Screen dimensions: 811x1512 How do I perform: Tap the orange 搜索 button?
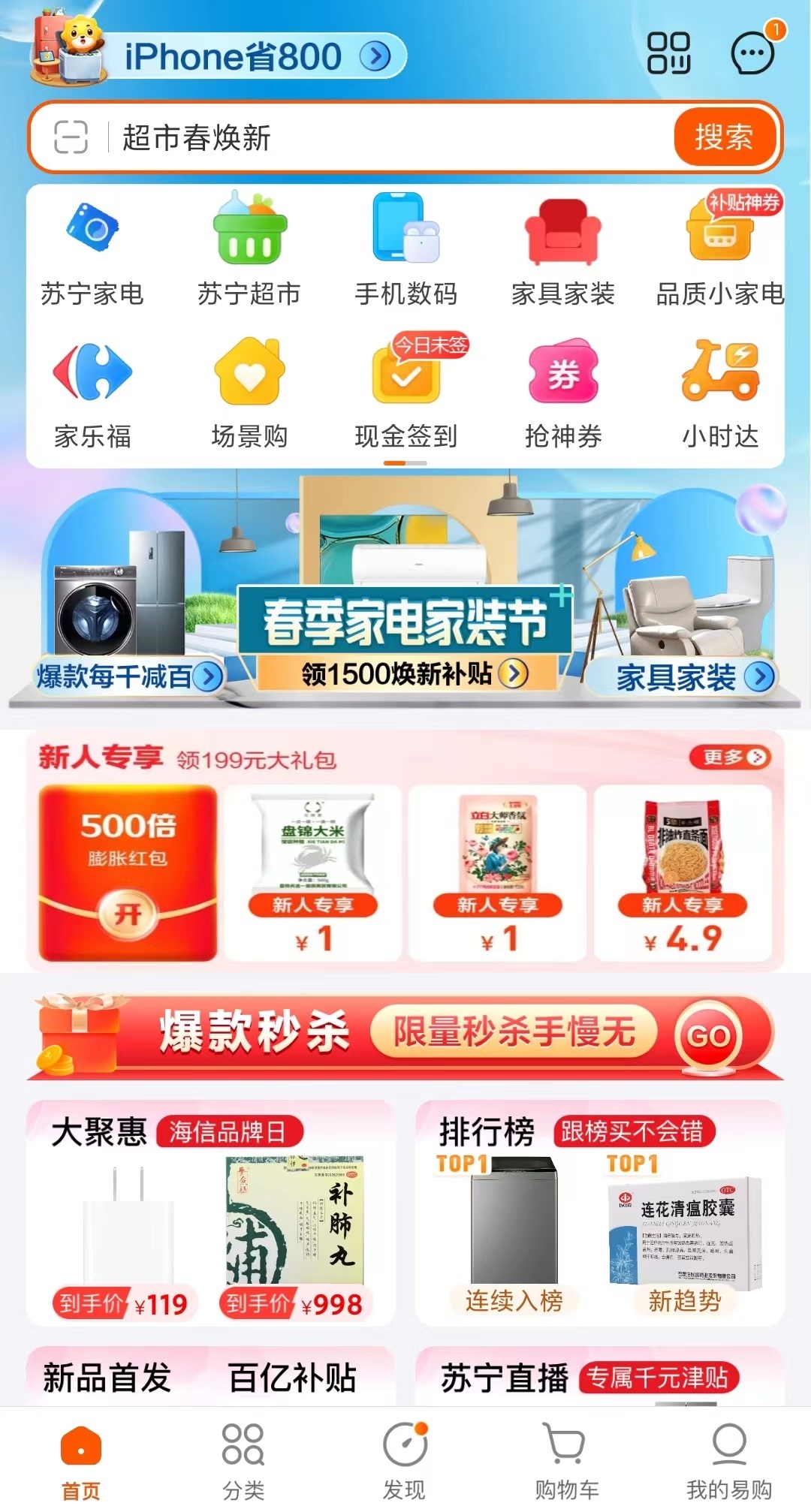click(x=724, y=137)
